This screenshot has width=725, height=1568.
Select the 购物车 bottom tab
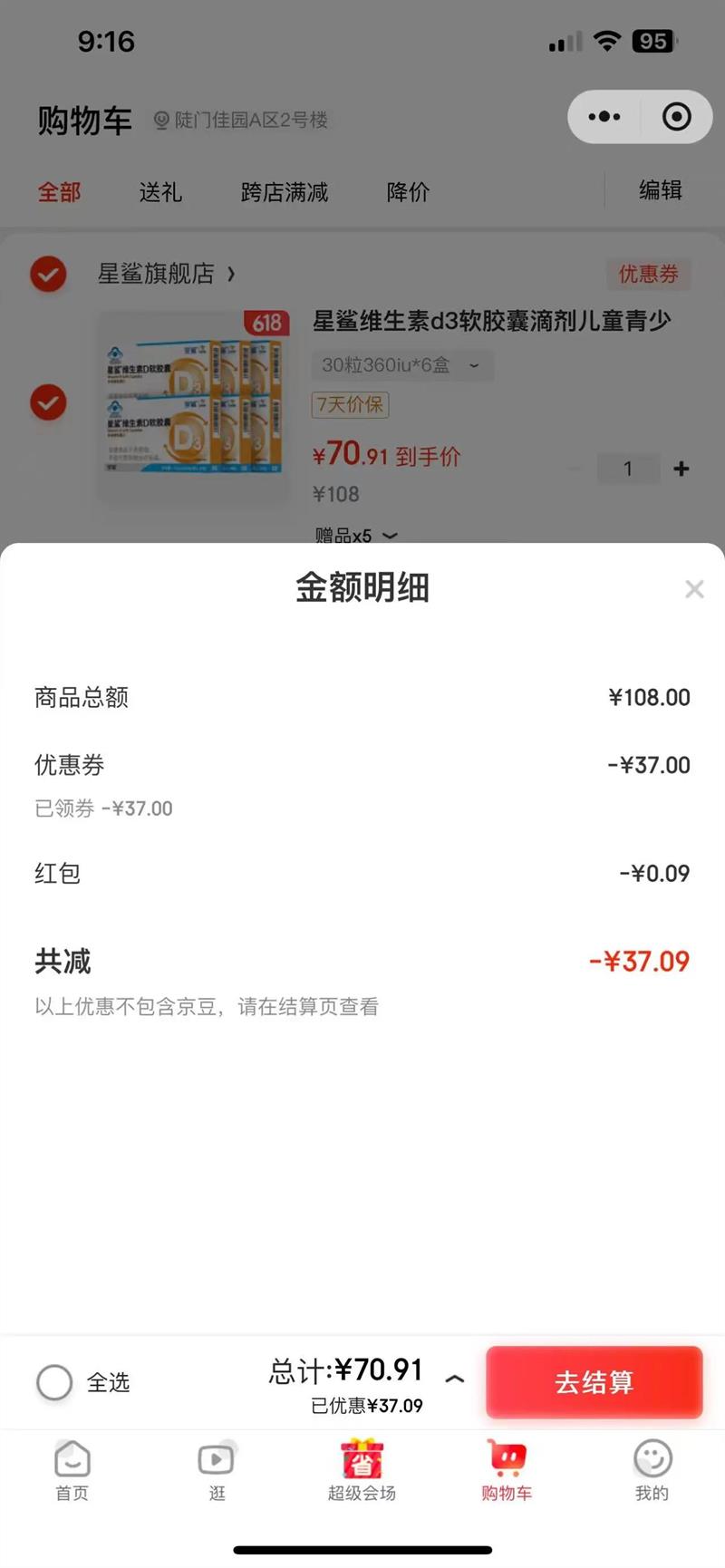pyautogui.click(x=507, y=1470)
